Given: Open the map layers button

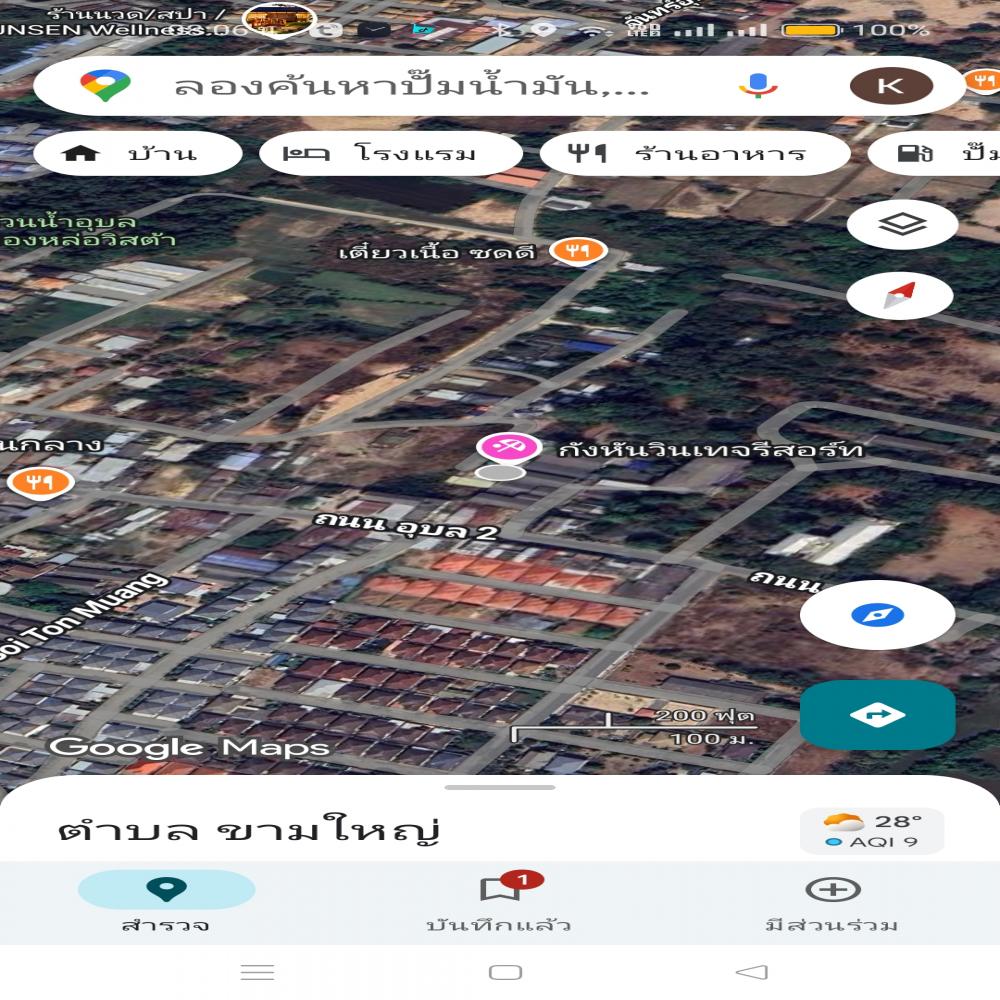Looking at the screenshot, I should 902,225.
